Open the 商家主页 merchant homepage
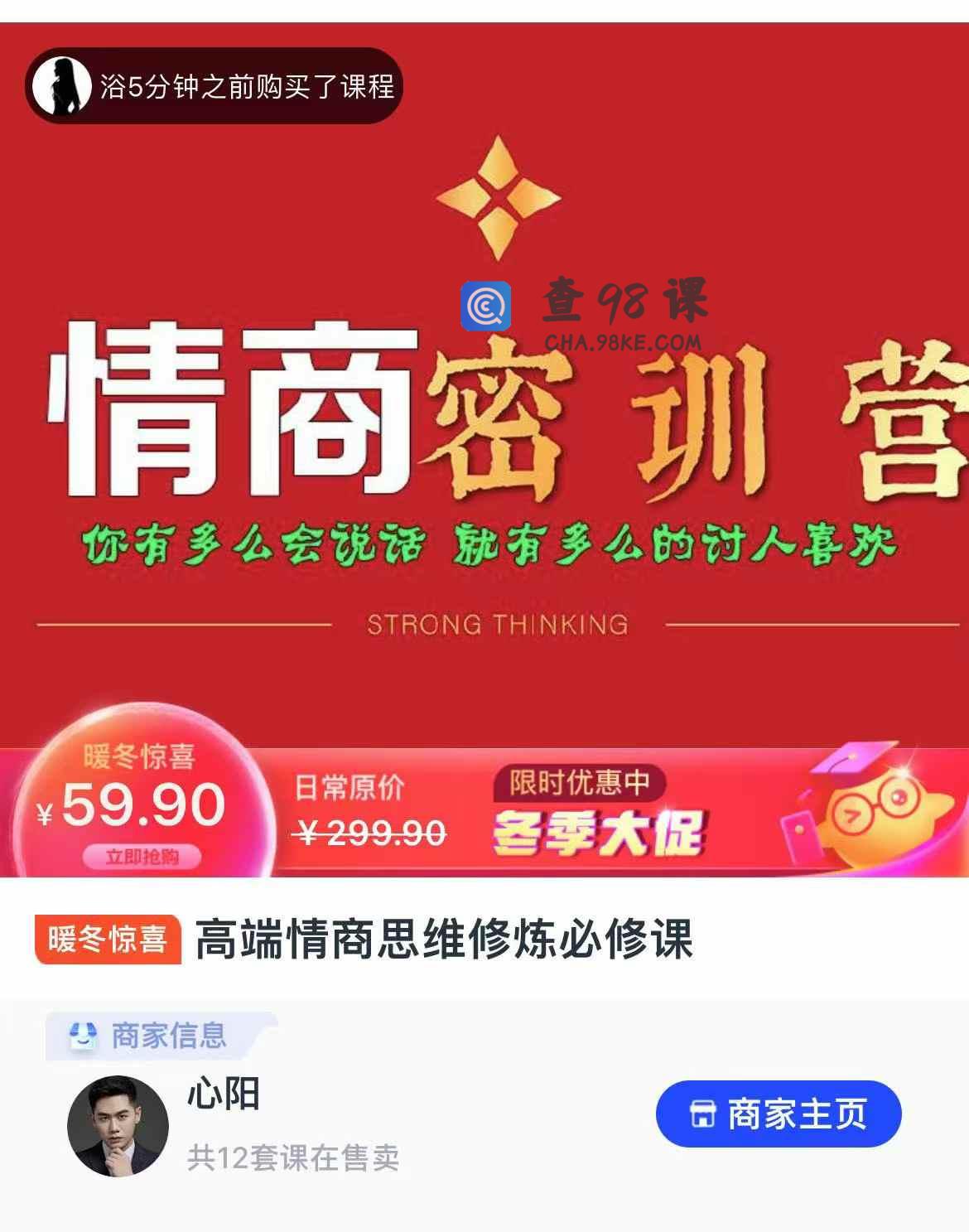 pyautogui.click(x=778, y=1114)
